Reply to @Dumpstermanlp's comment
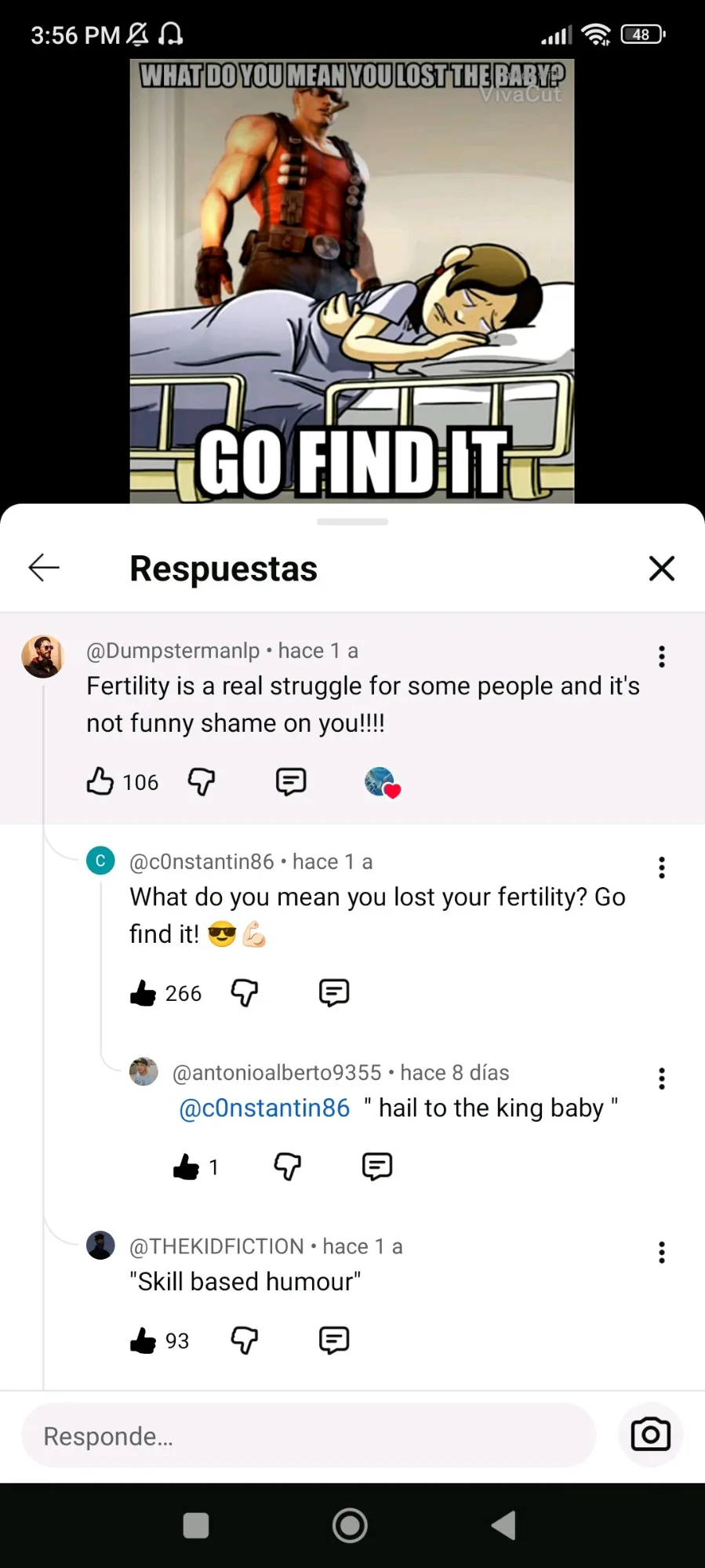The height and width of the screenshot is (1568, 705). (291, 781)
